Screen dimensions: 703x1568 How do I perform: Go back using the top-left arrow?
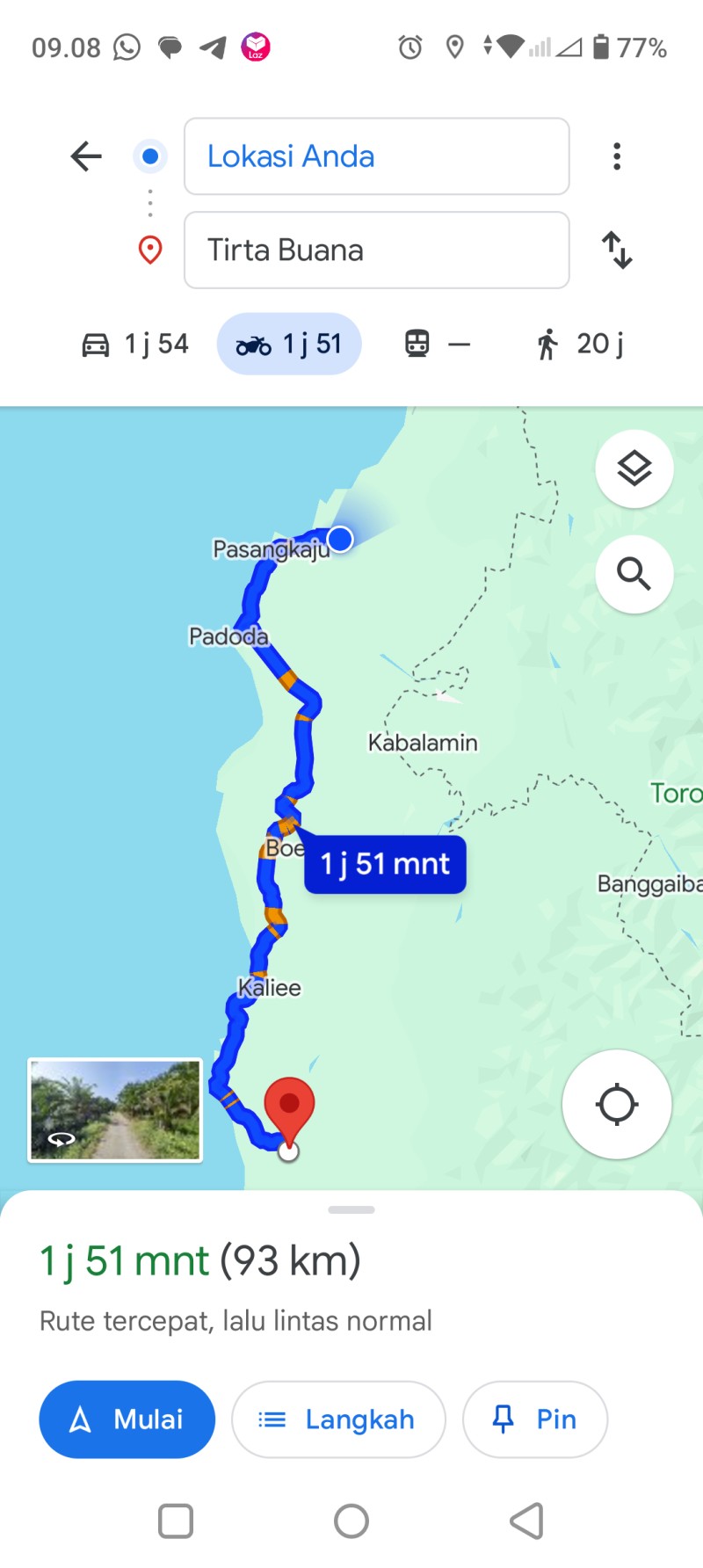click(86, 157)
